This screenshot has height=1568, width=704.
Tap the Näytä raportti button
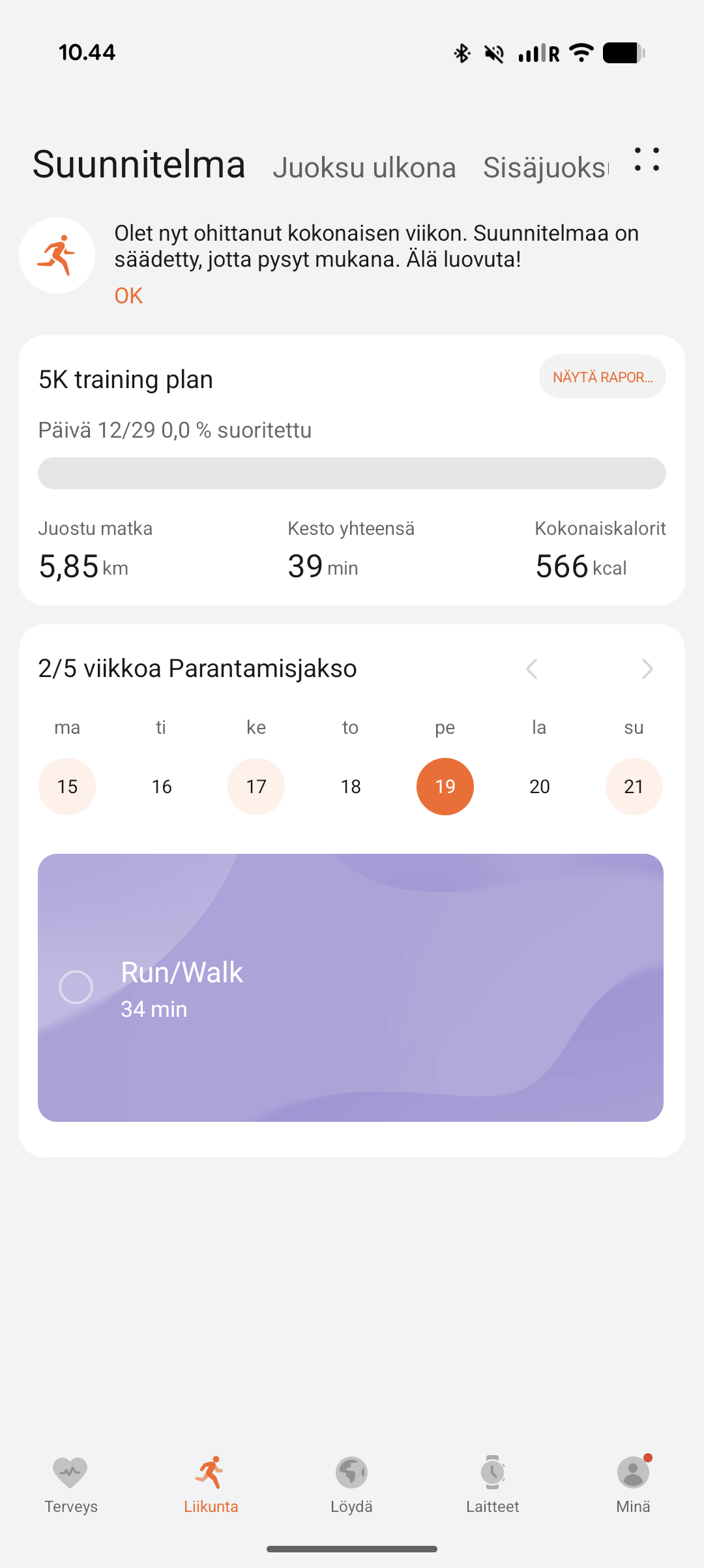pos(602,376)
